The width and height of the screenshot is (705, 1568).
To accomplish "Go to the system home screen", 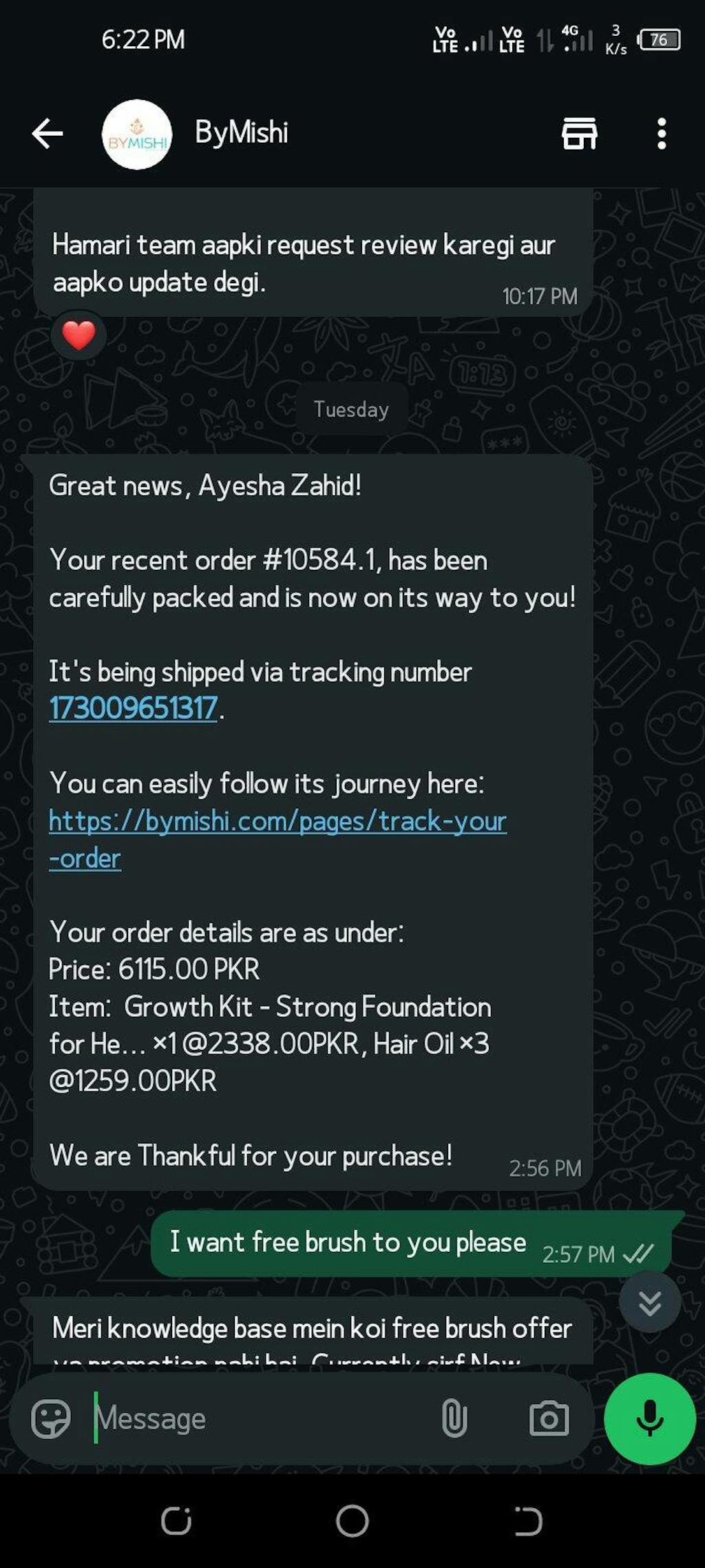I will pos(352,1520).
